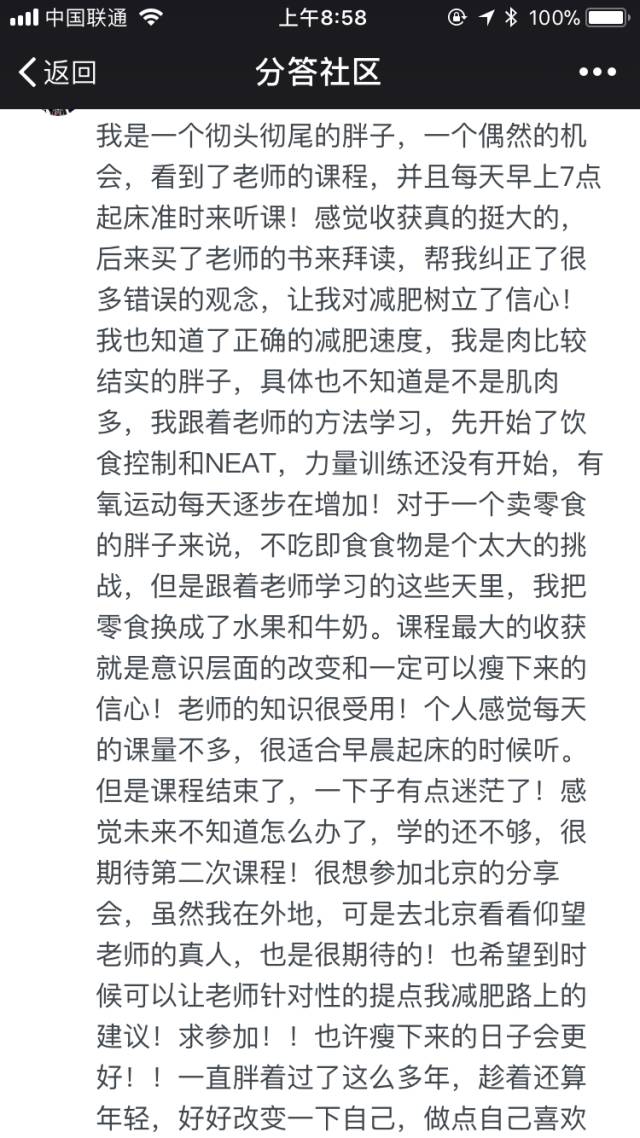Go back using the 返回 button
Screen dimensions: 640x1138
tap(57, 72)
